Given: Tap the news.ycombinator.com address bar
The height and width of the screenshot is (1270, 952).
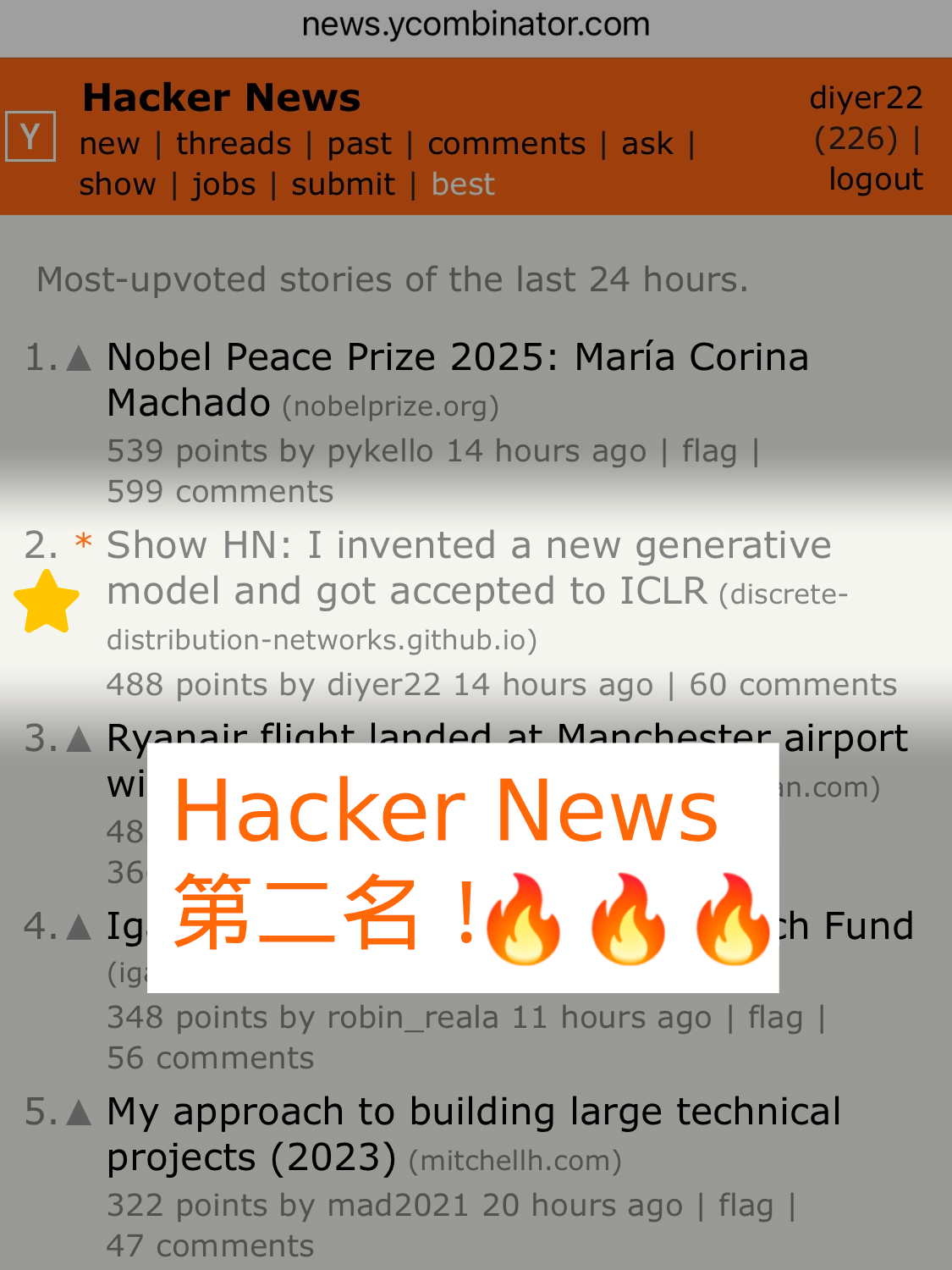Looking at the screenshot, I should [x=476, y=25].
